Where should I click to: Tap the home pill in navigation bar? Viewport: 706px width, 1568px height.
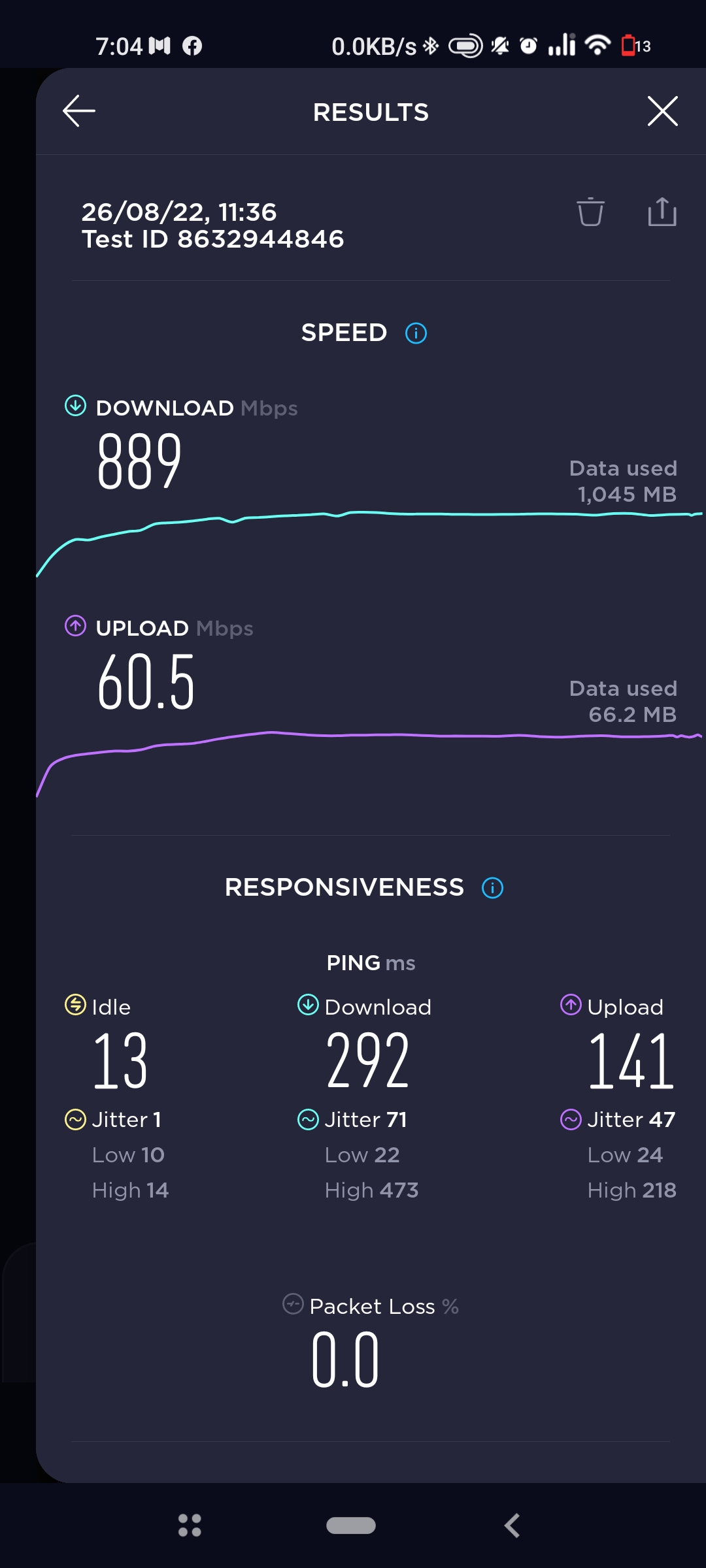(351, 1526)
